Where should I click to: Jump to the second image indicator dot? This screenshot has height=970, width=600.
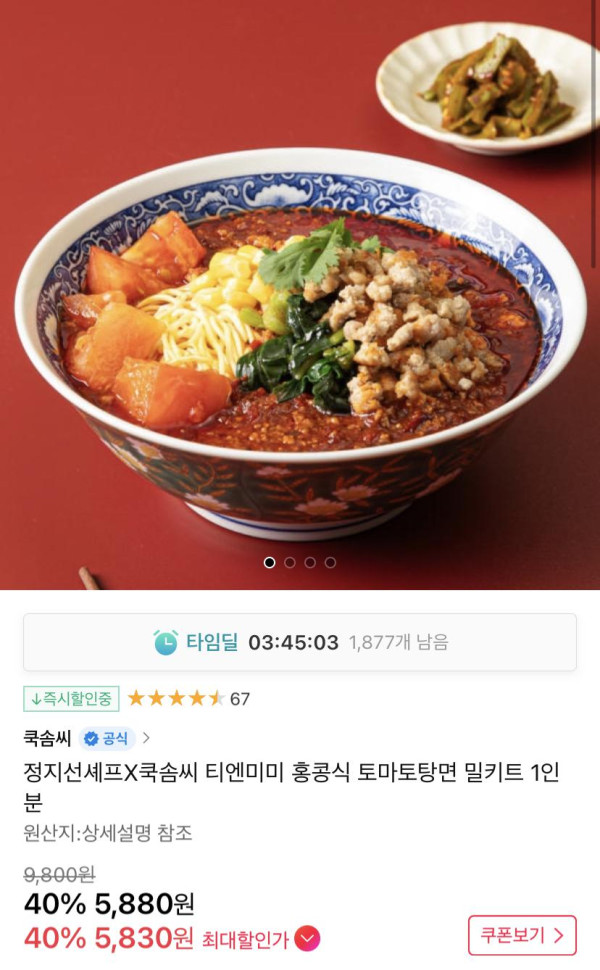tap(290, 562)
